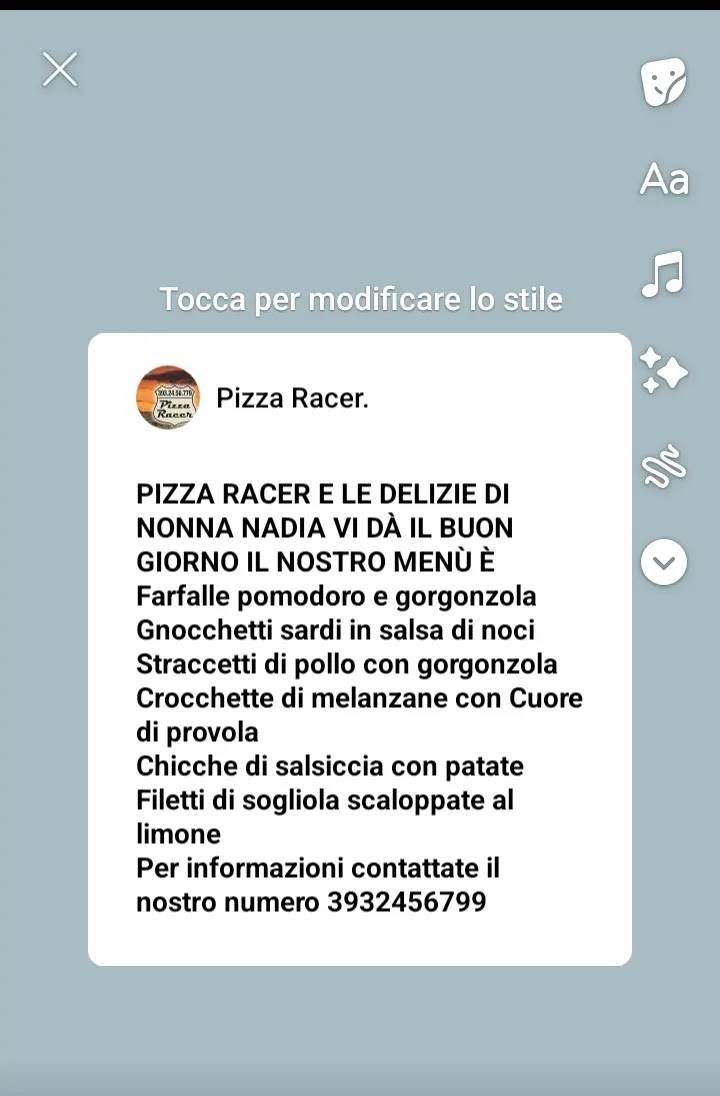The height and width of the screenshot is (1096, 720).
Task: Tap the "Per informazioni contattate" text
Action: (x=319, y=868)
